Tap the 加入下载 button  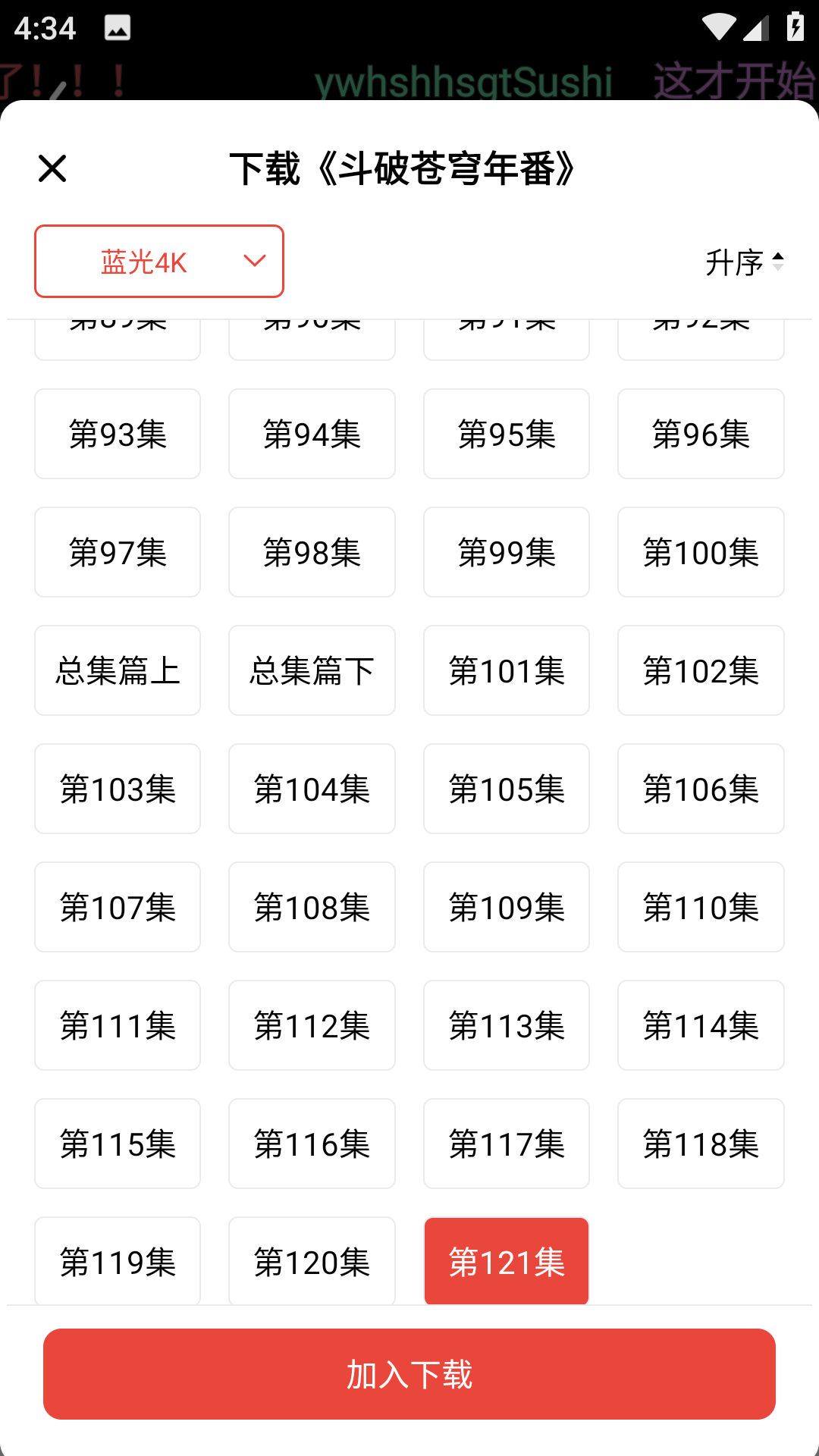(409, 1374)
